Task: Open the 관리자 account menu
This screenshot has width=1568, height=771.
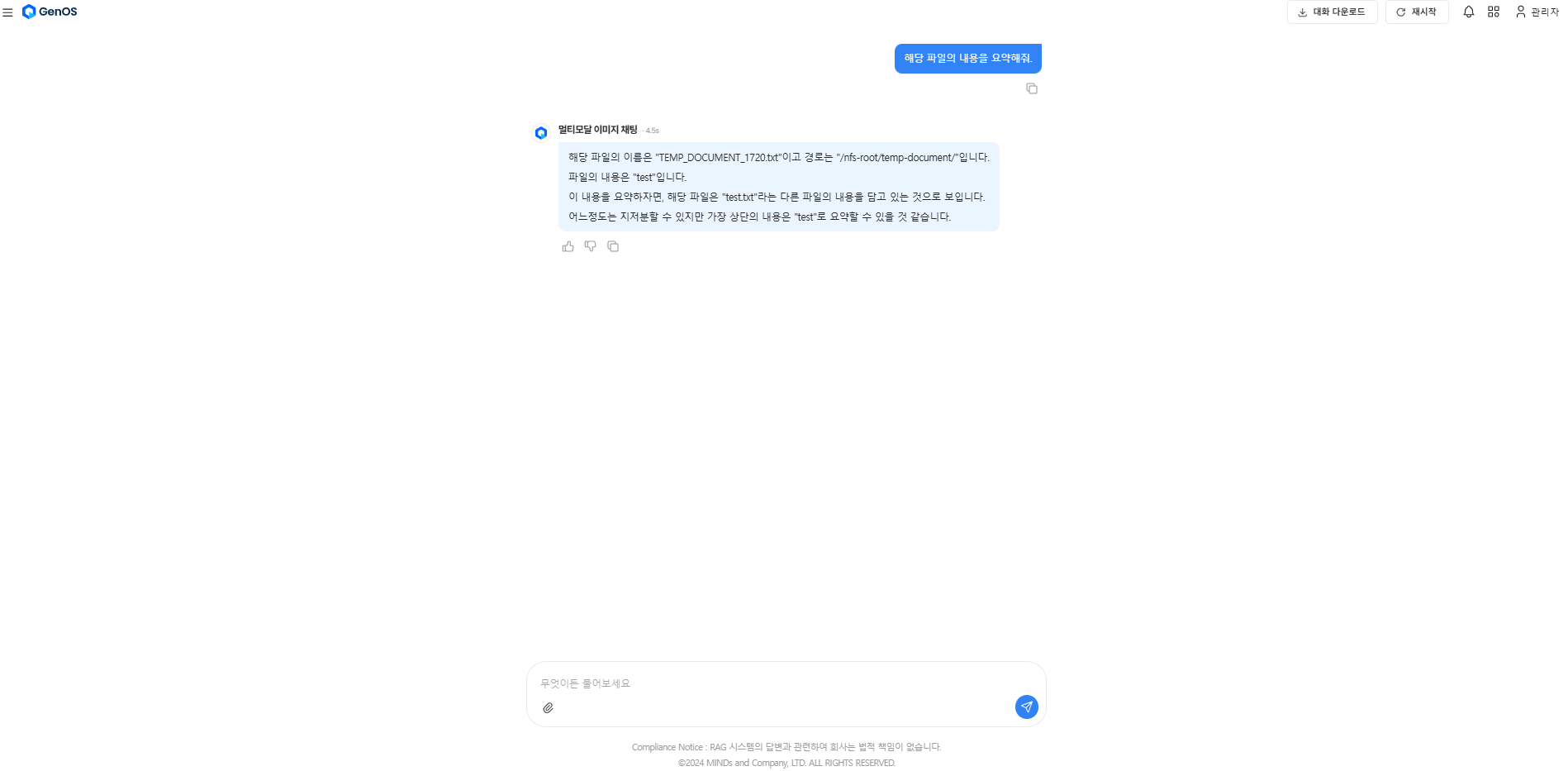Action: pyautogui.click(x=1537, y=12)
